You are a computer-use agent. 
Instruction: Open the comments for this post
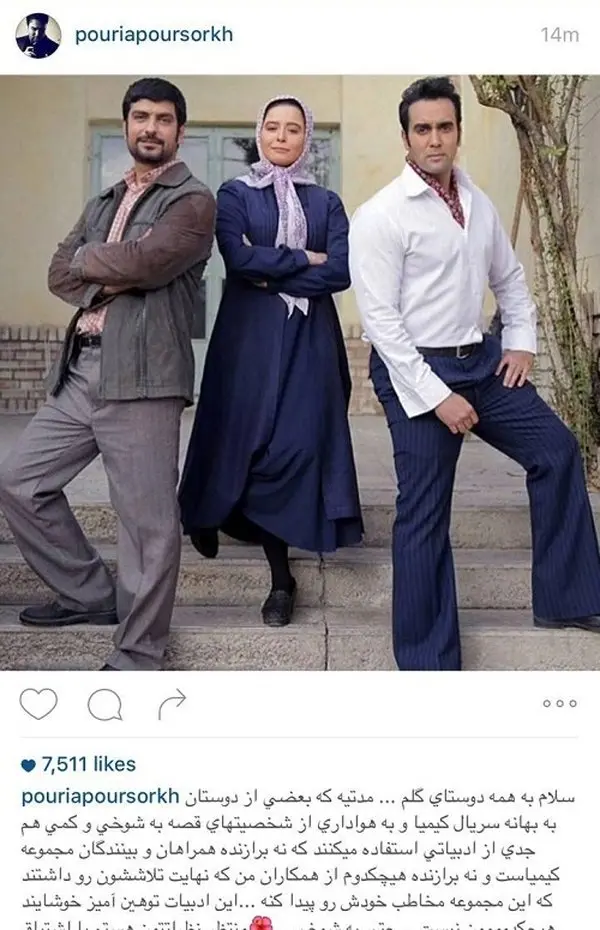click(x=104, y=705)
